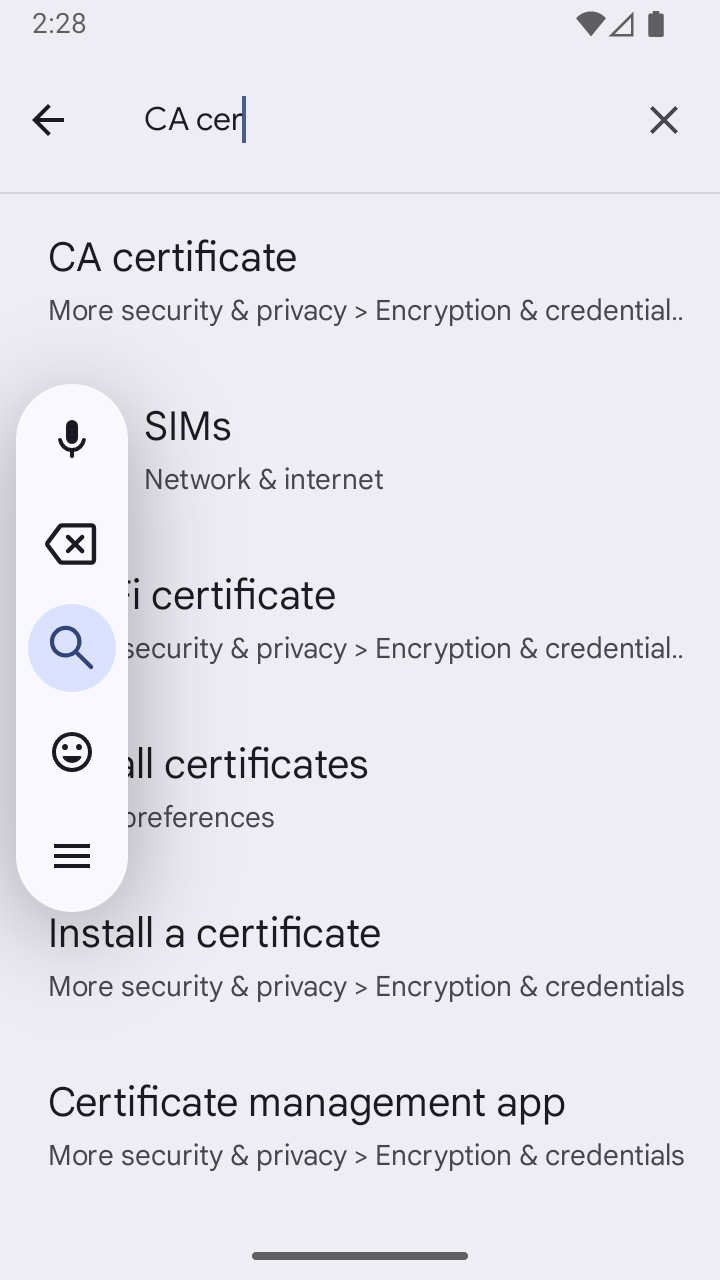
Task: Start voice input with the microphone
Action: pos(72,439)
